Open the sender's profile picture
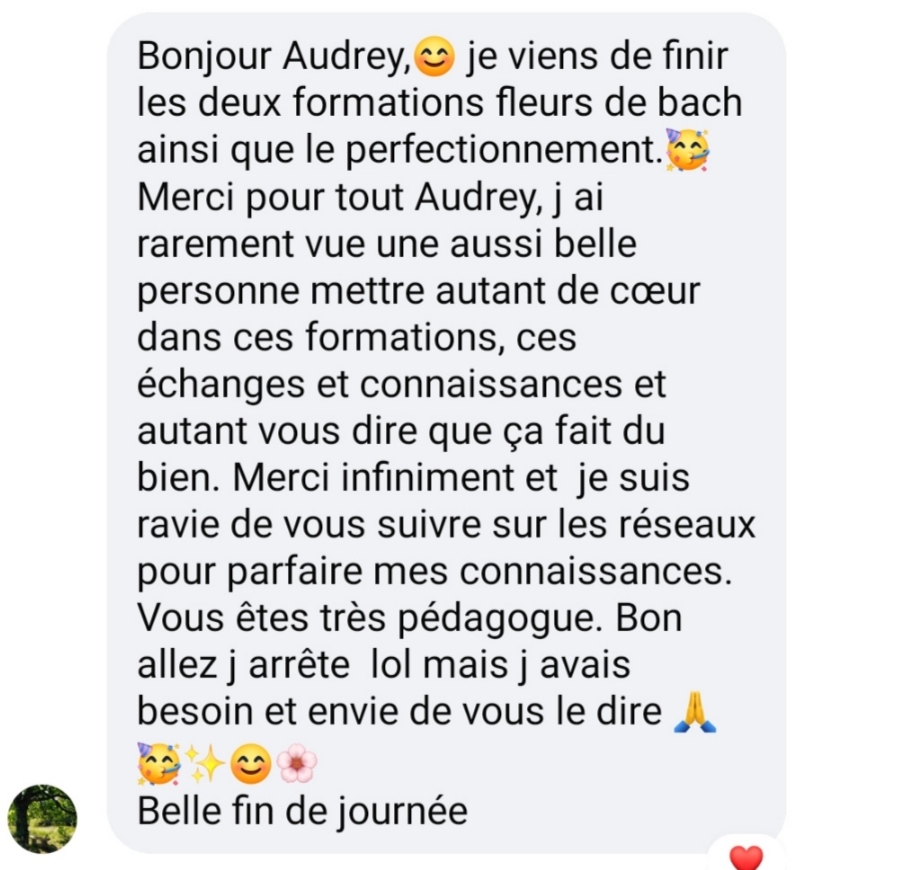 42,817
